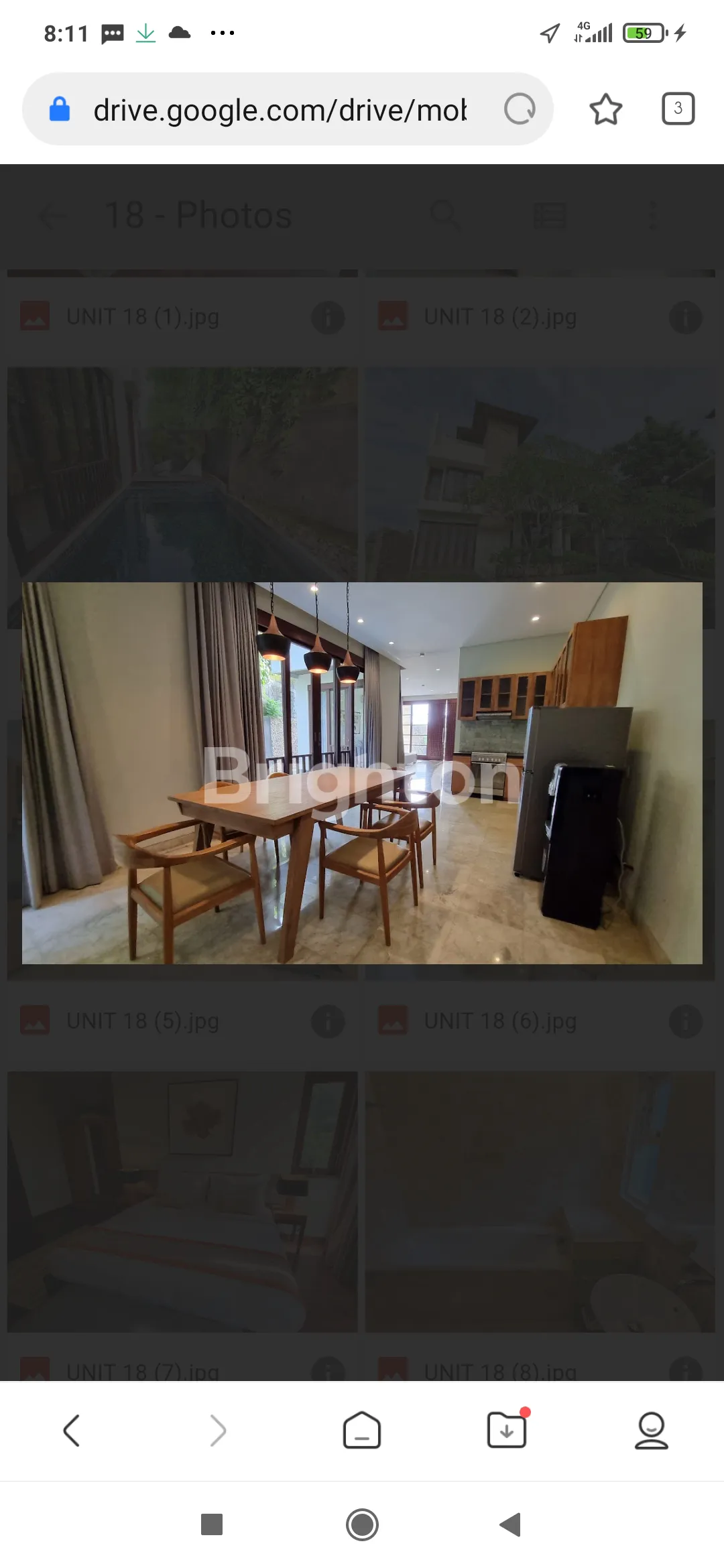Screen dimensions: 724x1568
Task: Go forward in browser history
Action: click(217, 1431)
